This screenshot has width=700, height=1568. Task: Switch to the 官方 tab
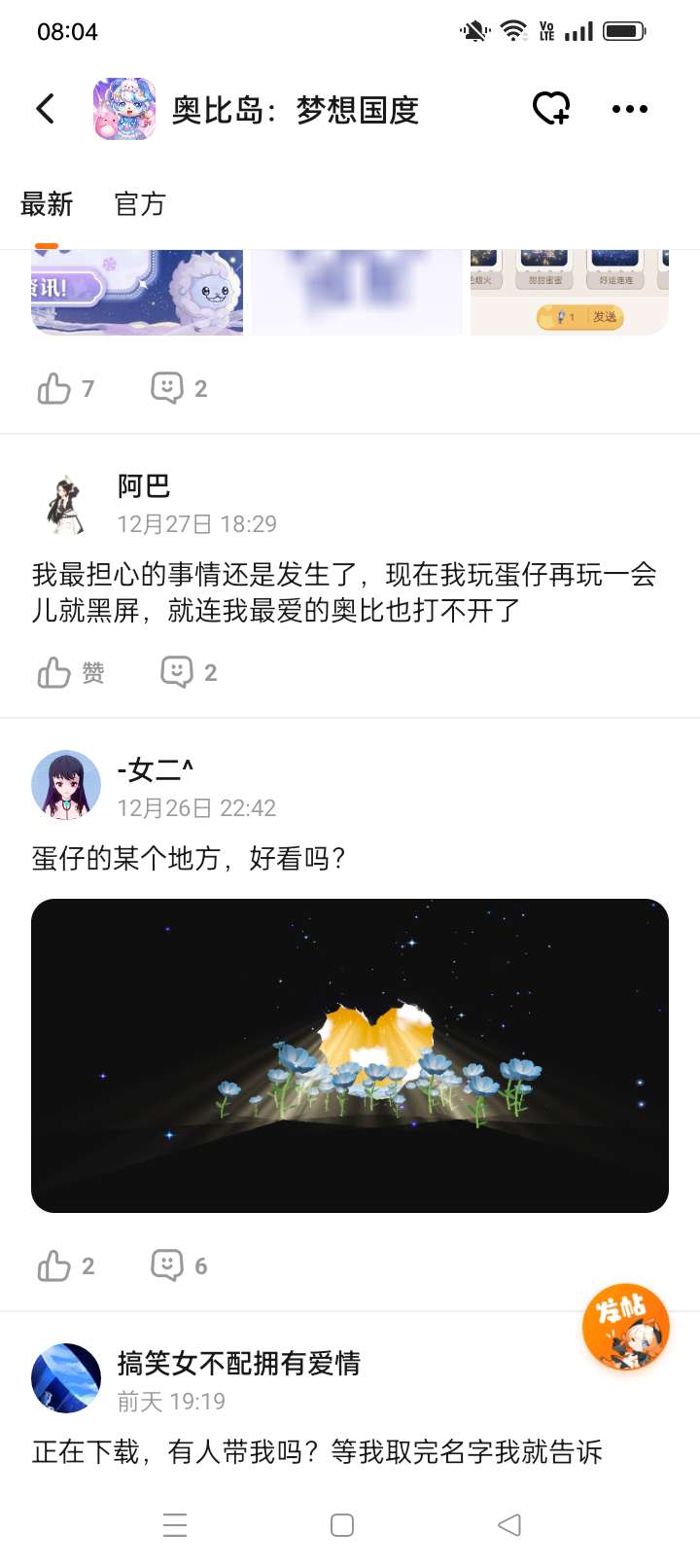tap(140, 204)
